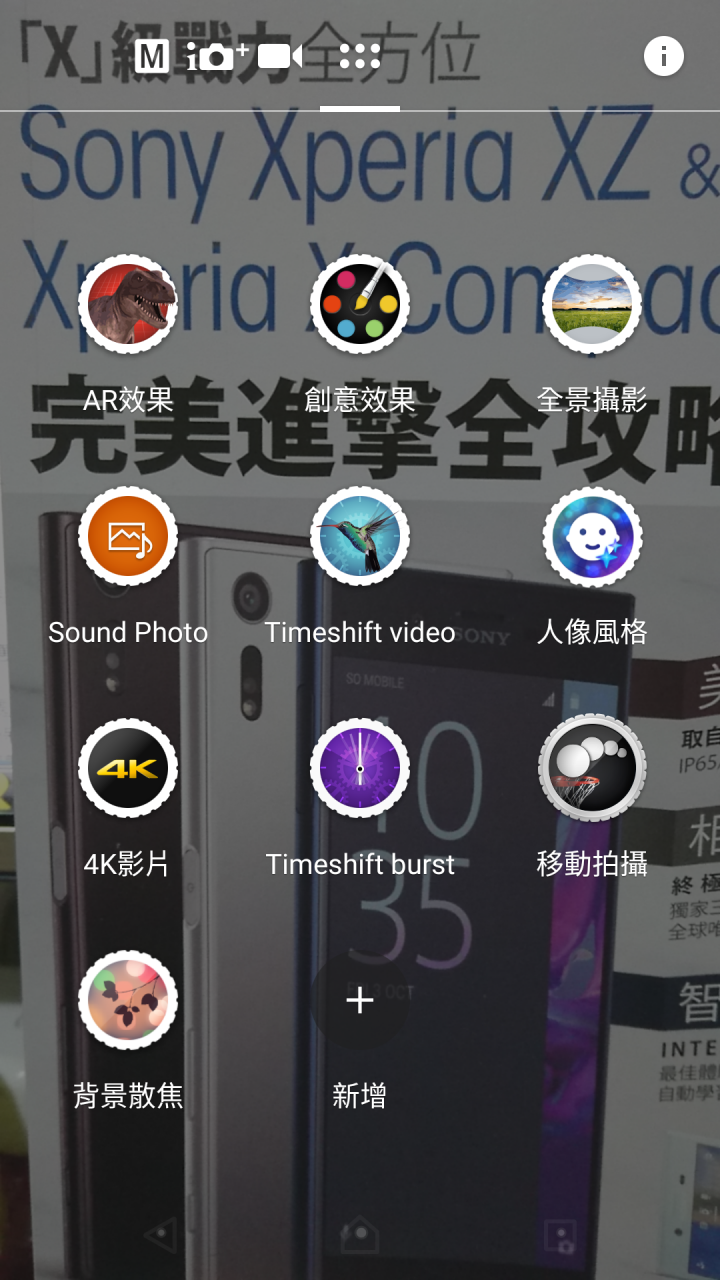Launch the 全景攝影 panorama mode
This screenshot has width=720, height=1280.
pyautogui.click(x=592, y=304)
